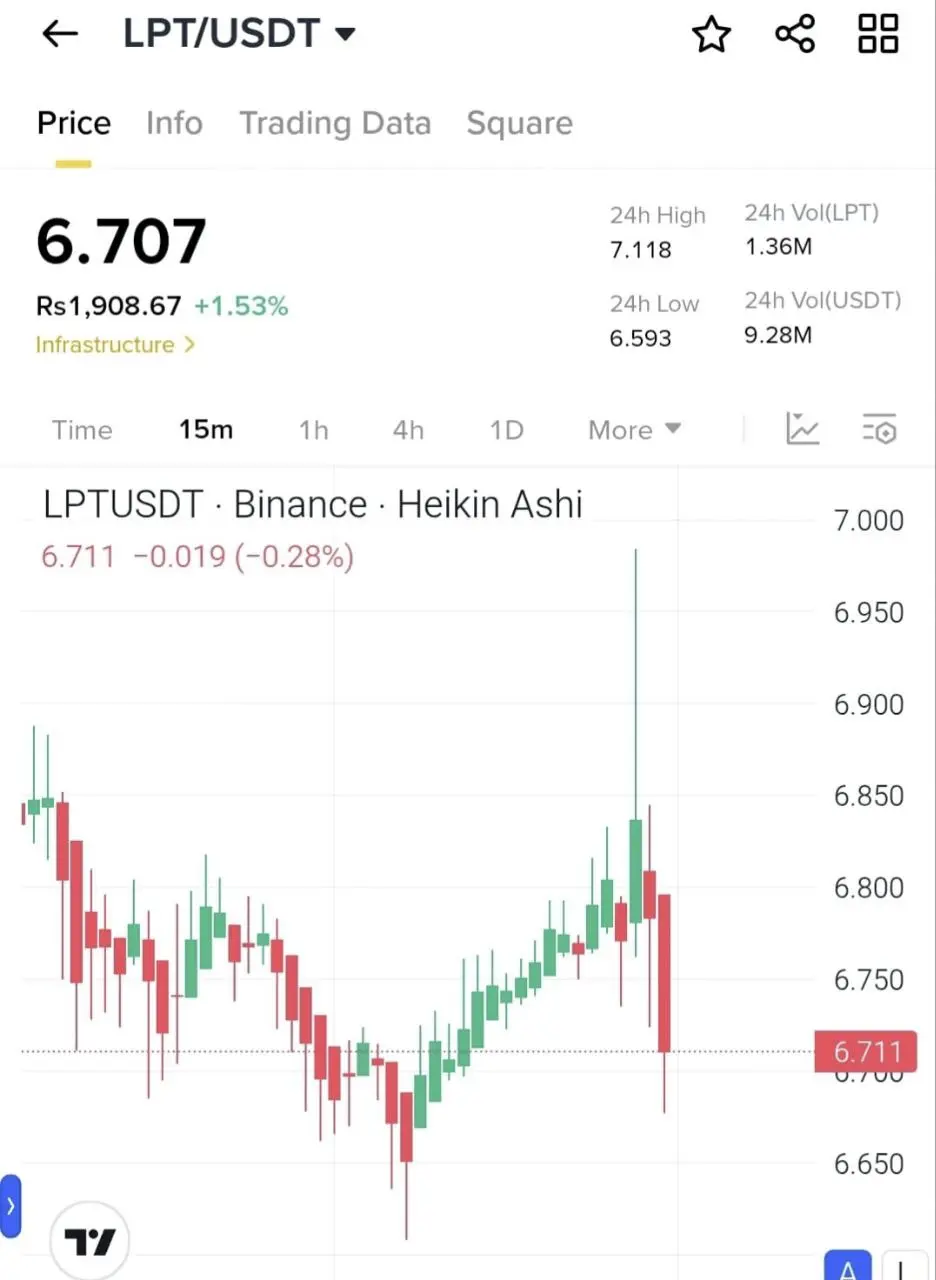Change chart interval to 4h
Screen dimensions: 936x1280
click(x=408, y=430)
